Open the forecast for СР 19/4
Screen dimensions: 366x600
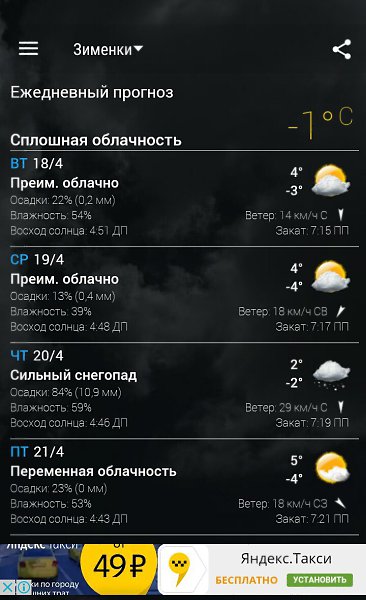point(185,295)
